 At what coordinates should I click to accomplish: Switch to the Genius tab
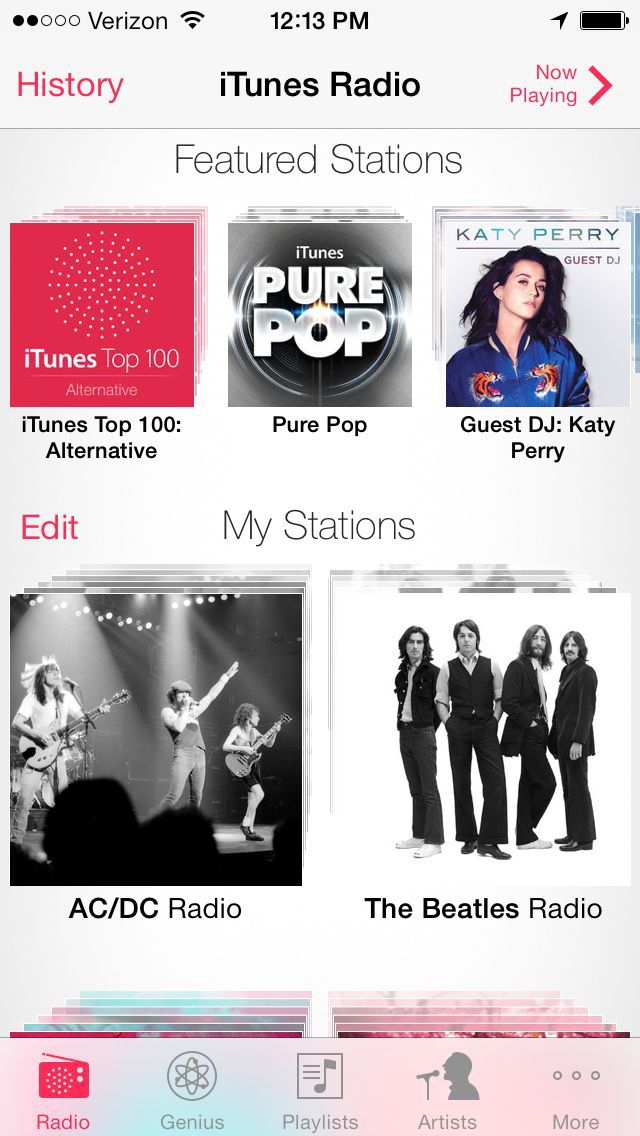coord(192,1090)
